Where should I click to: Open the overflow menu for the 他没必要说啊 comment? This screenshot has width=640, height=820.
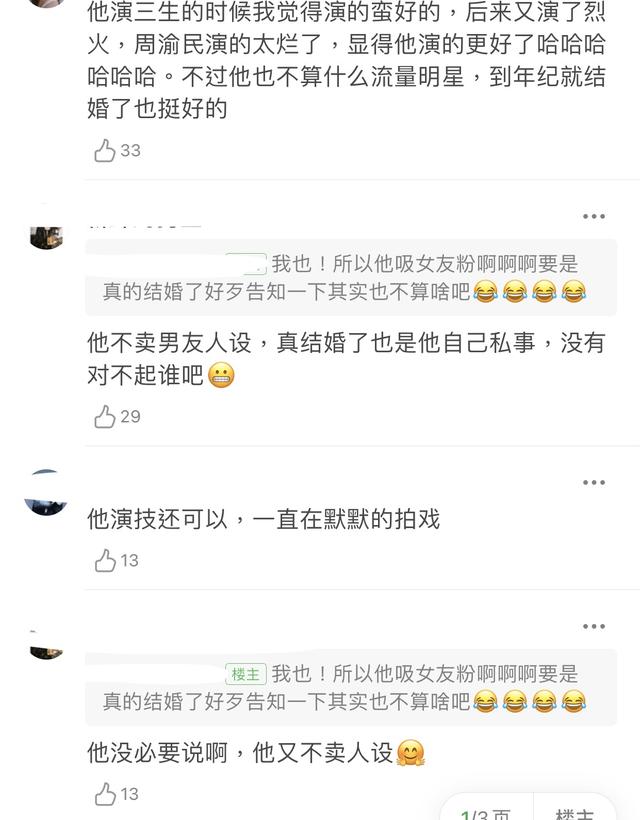tap(594, 627)
